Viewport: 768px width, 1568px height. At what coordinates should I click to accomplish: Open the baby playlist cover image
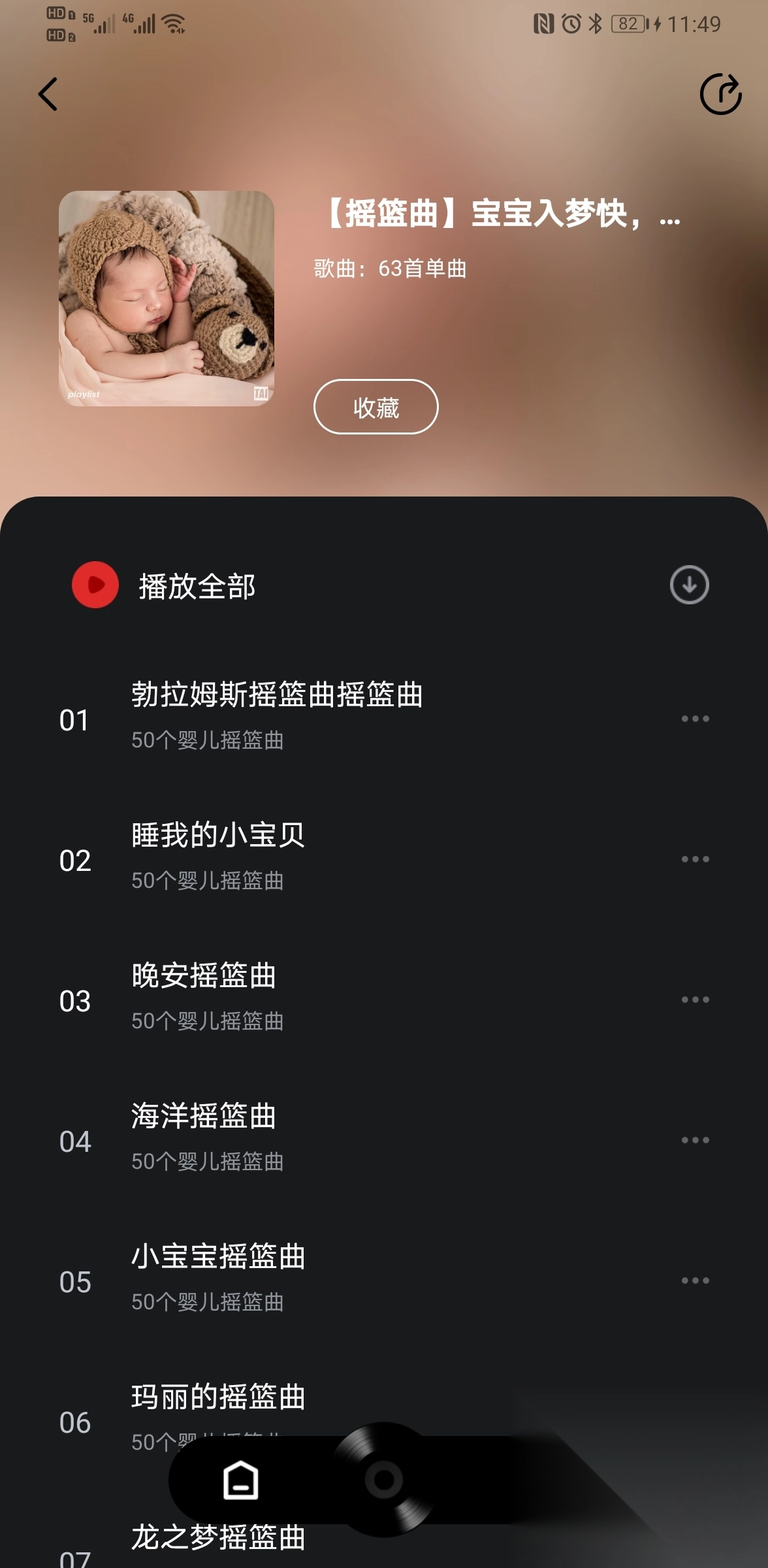point(167,299)
